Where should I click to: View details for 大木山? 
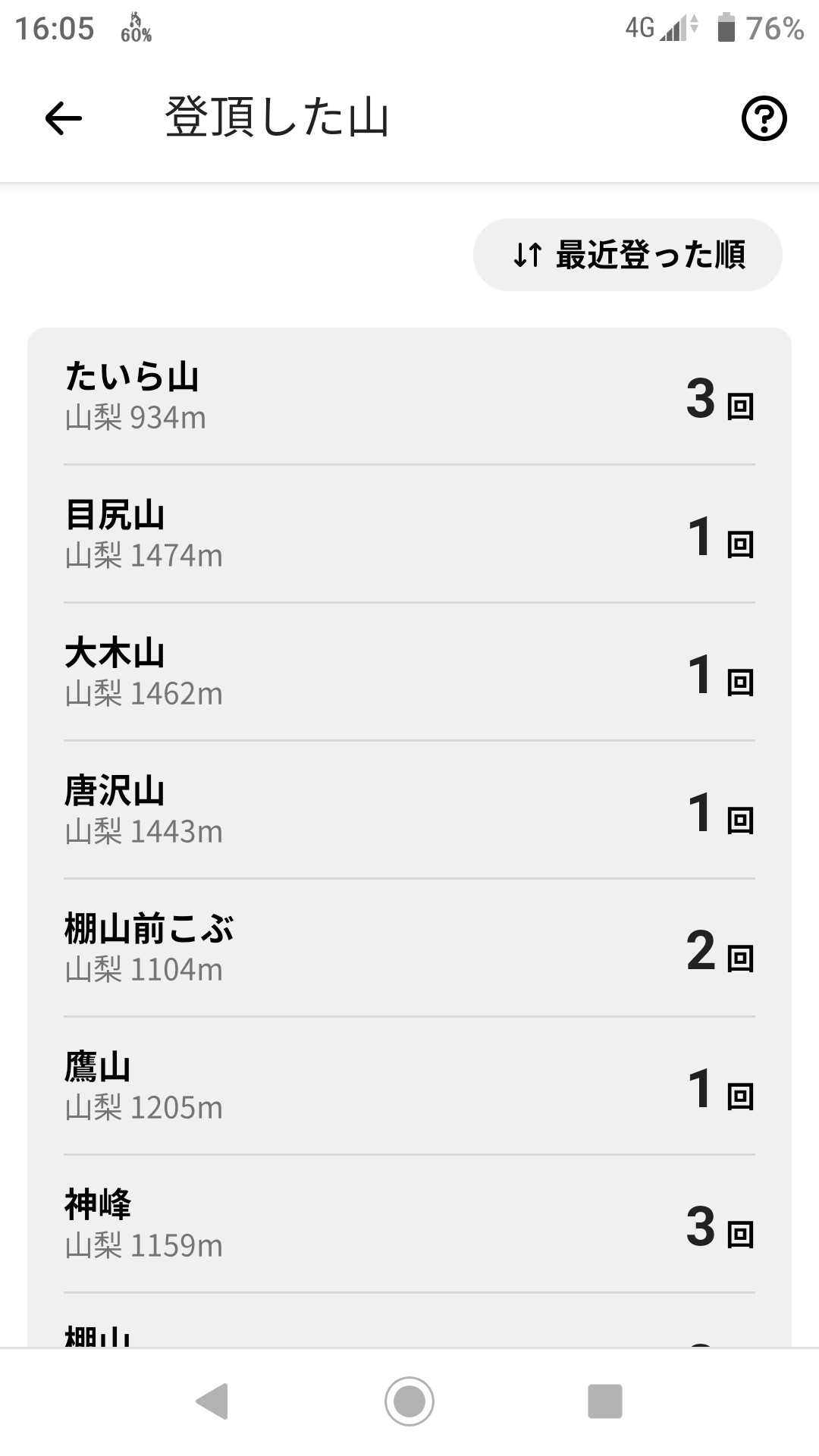pyautogui.click(x=409, y=673)
